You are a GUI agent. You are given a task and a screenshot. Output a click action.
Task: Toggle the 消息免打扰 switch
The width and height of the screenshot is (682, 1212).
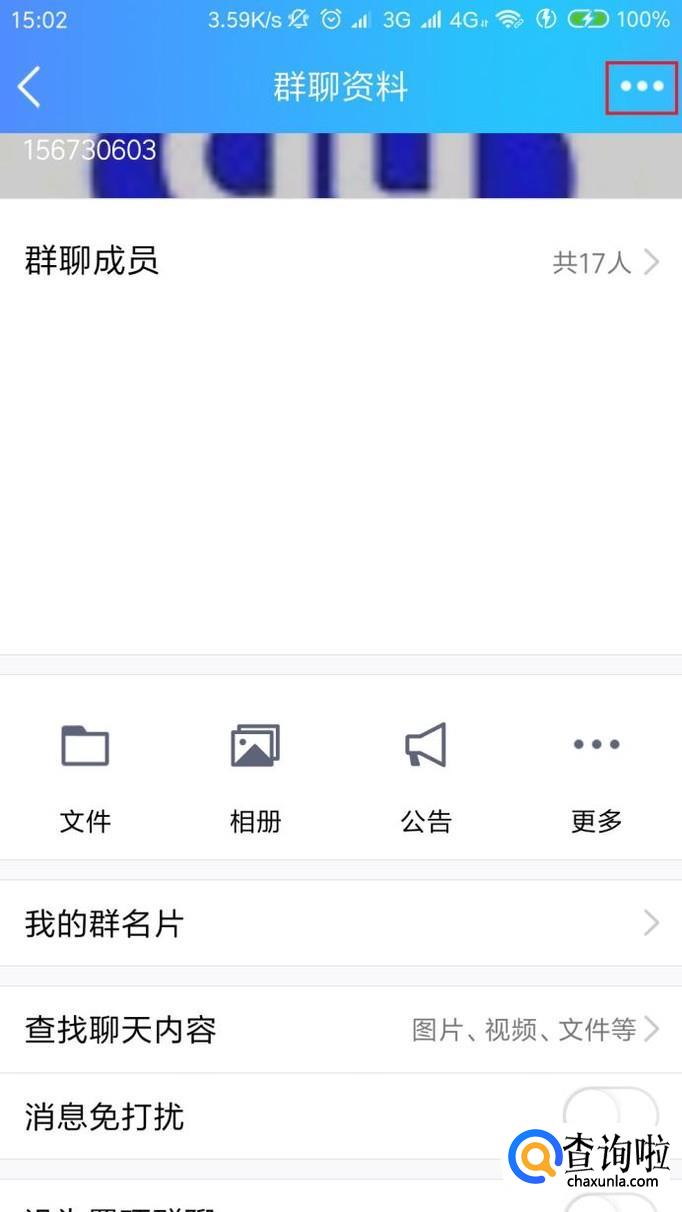[610, 1114]
